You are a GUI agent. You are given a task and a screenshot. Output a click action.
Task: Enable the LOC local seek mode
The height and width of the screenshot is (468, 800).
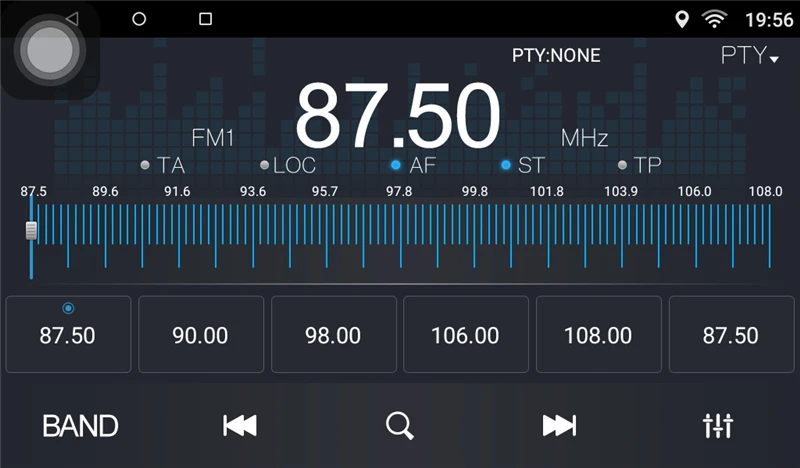(288, 165)
